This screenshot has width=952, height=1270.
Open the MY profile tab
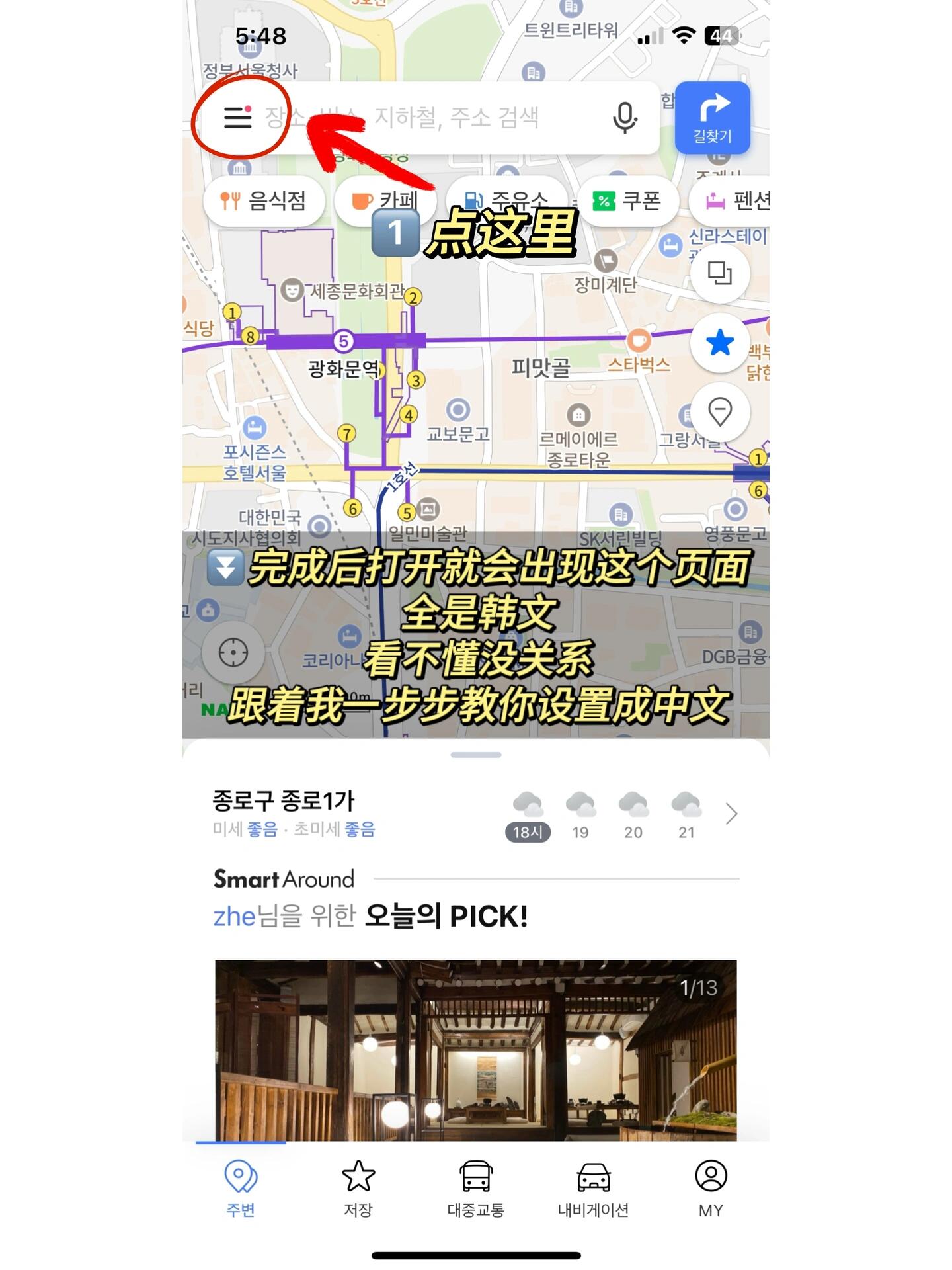point(711,1189)
